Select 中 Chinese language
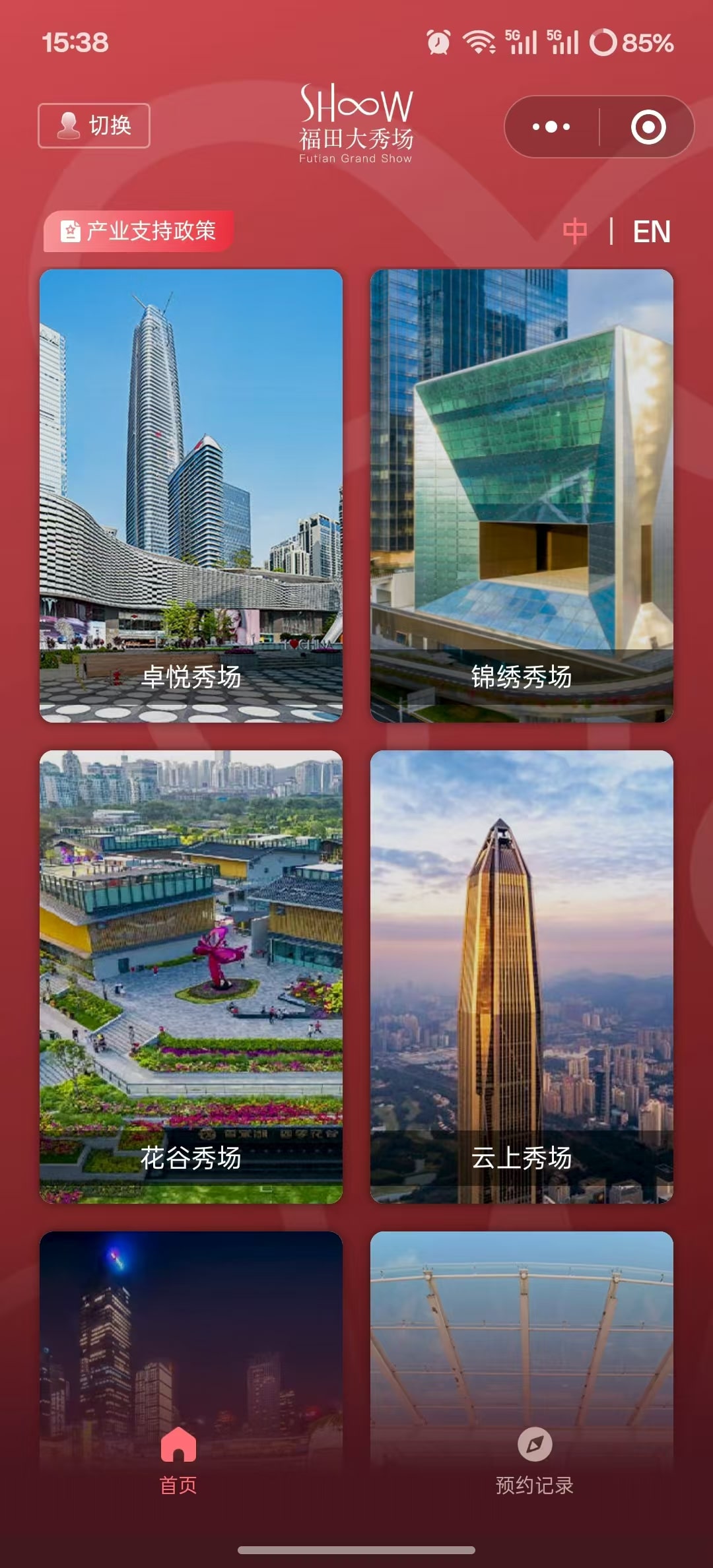713x1568 pixels. (575, 232)
